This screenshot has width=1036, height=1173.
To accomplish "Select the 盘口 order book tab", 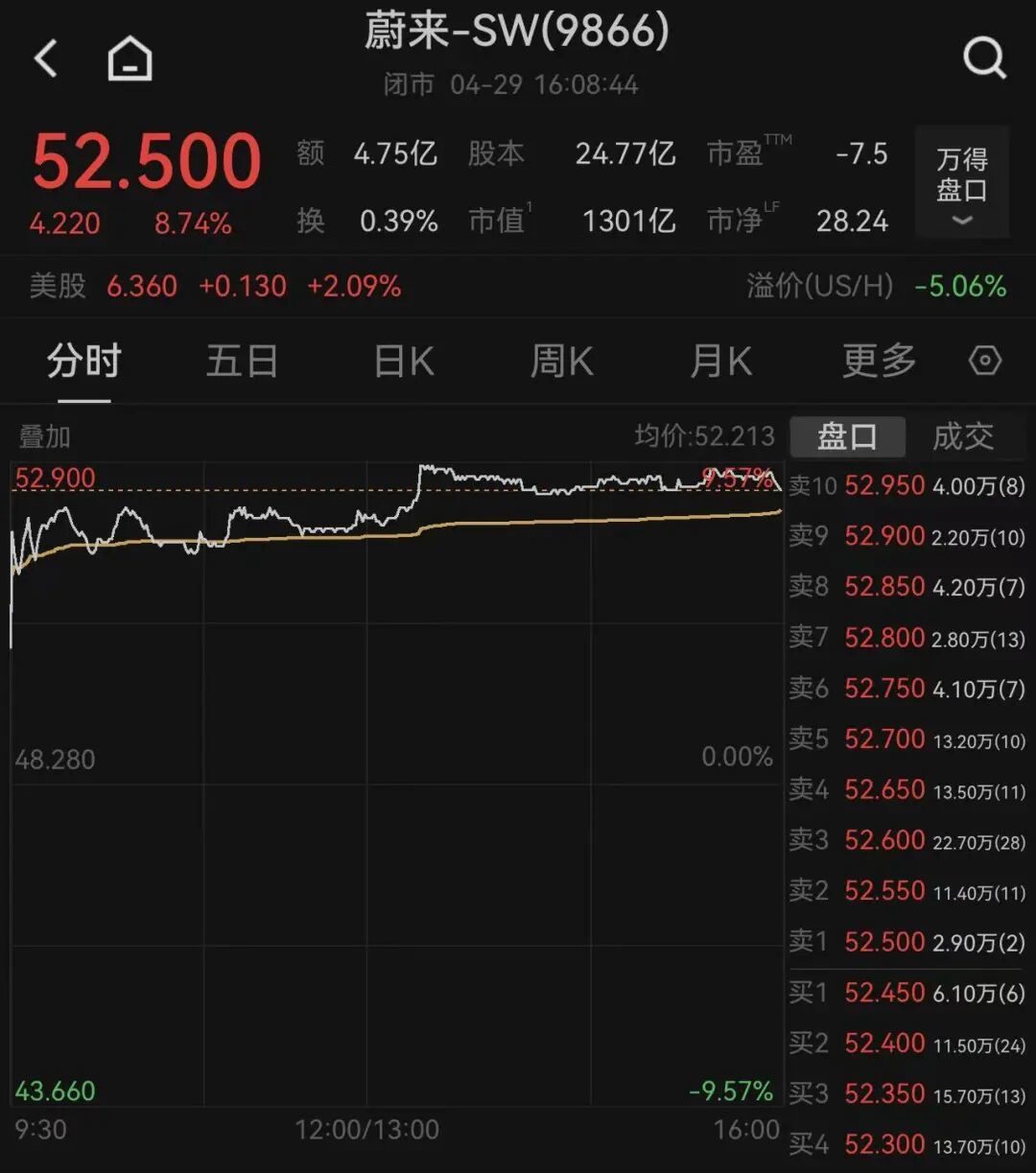I will tap(847, 437).
